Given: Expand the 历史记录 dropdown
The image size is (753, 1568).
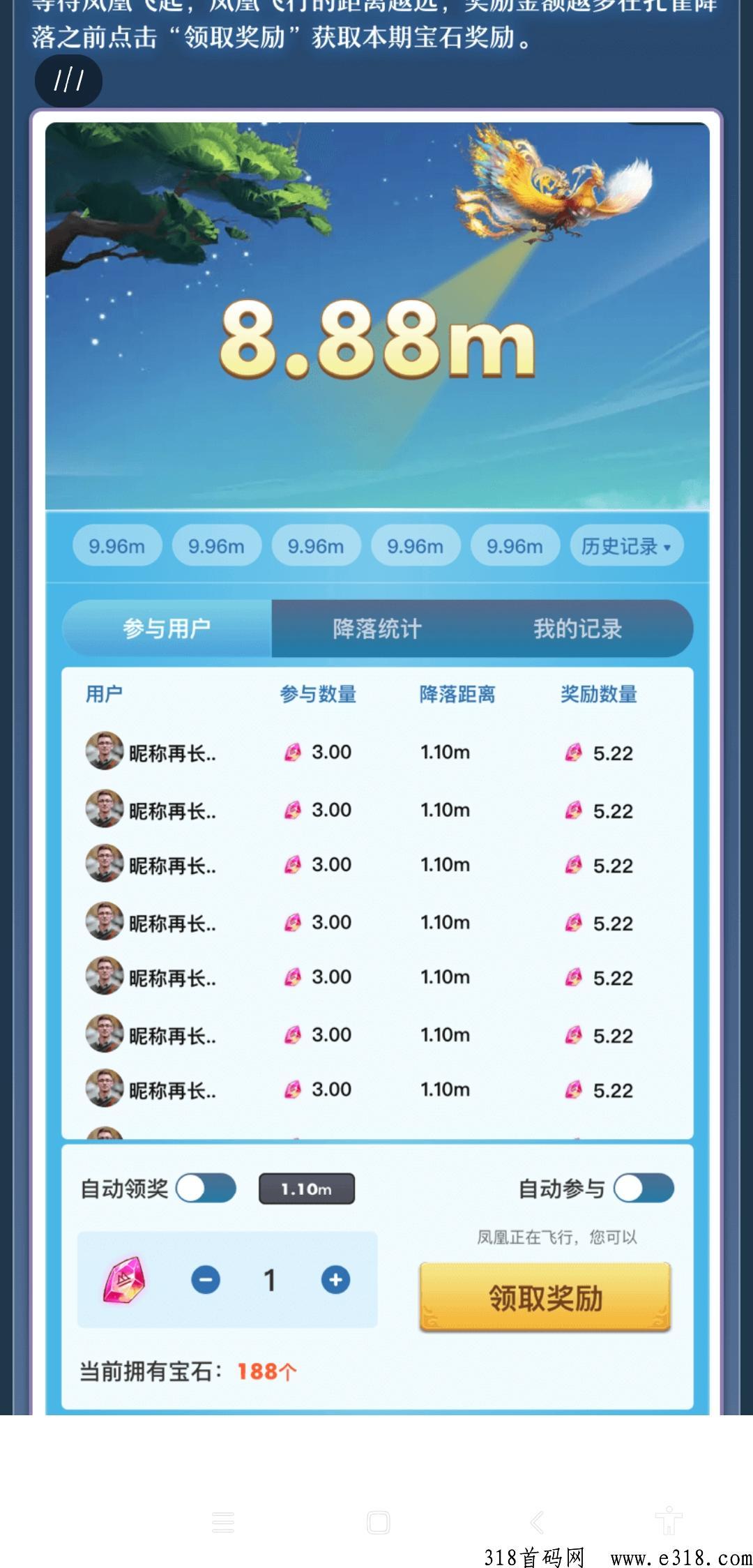Looking at the screenshot, I should click(x=626, y=546).
